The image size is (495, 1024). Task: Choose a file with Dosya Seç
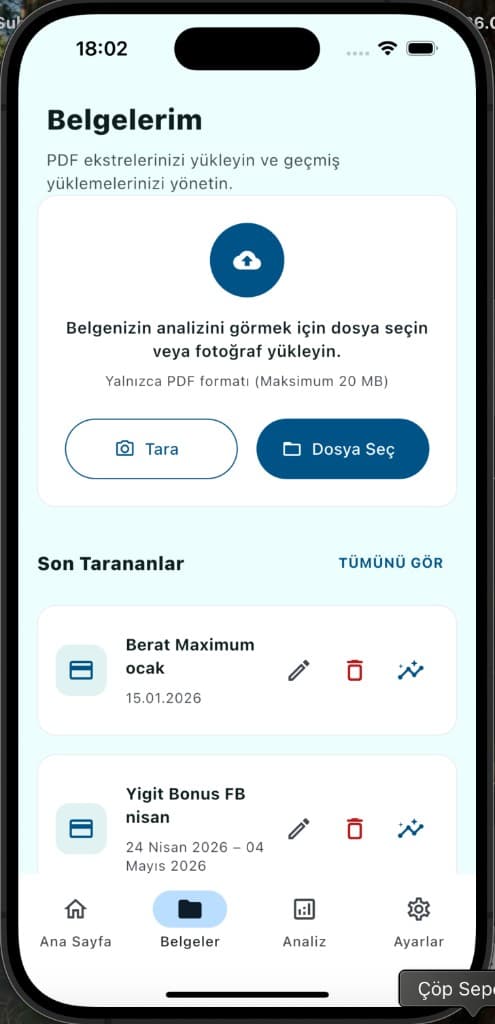(343, 449)
